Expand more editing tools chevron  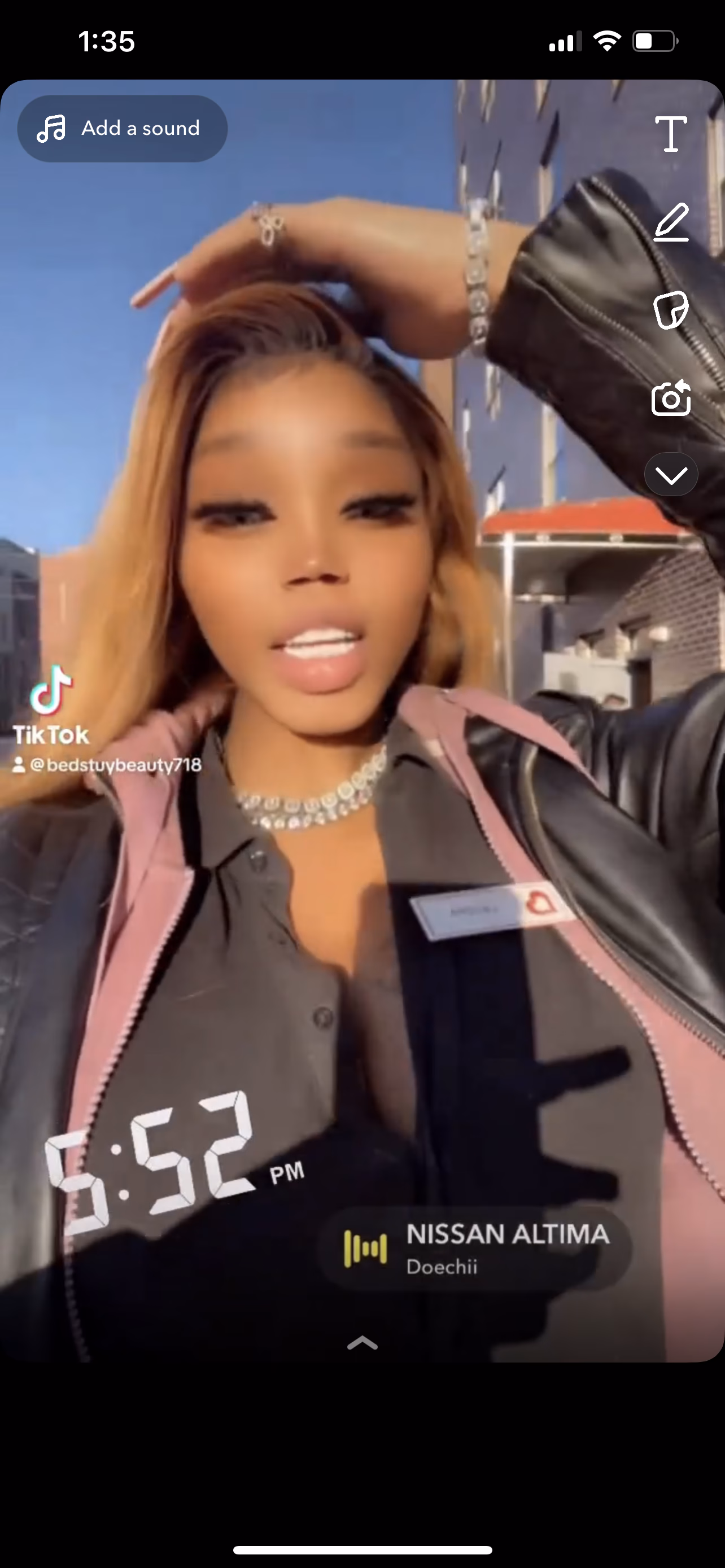(671, 475)
